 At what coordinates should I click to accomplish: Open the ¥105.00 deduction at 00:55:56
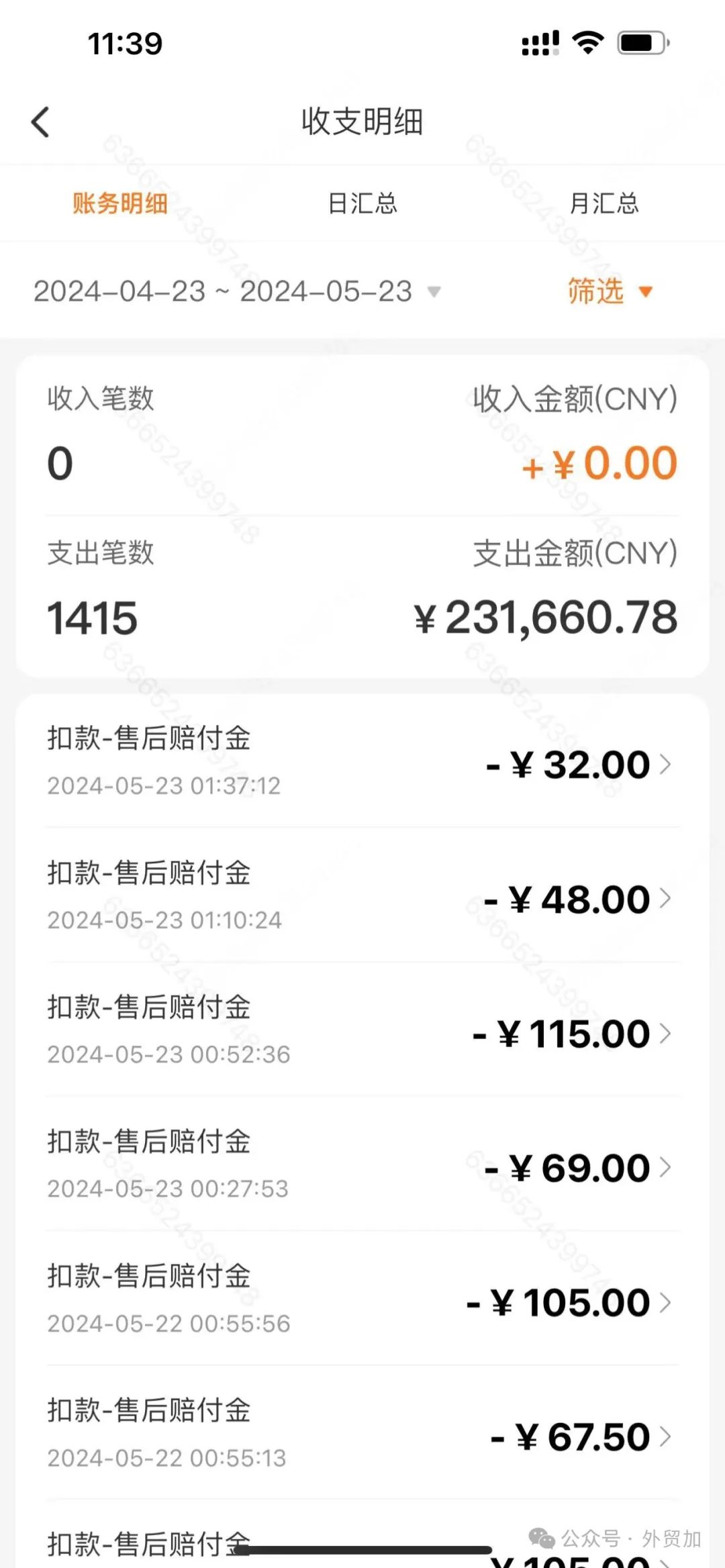coord(362,1298)
